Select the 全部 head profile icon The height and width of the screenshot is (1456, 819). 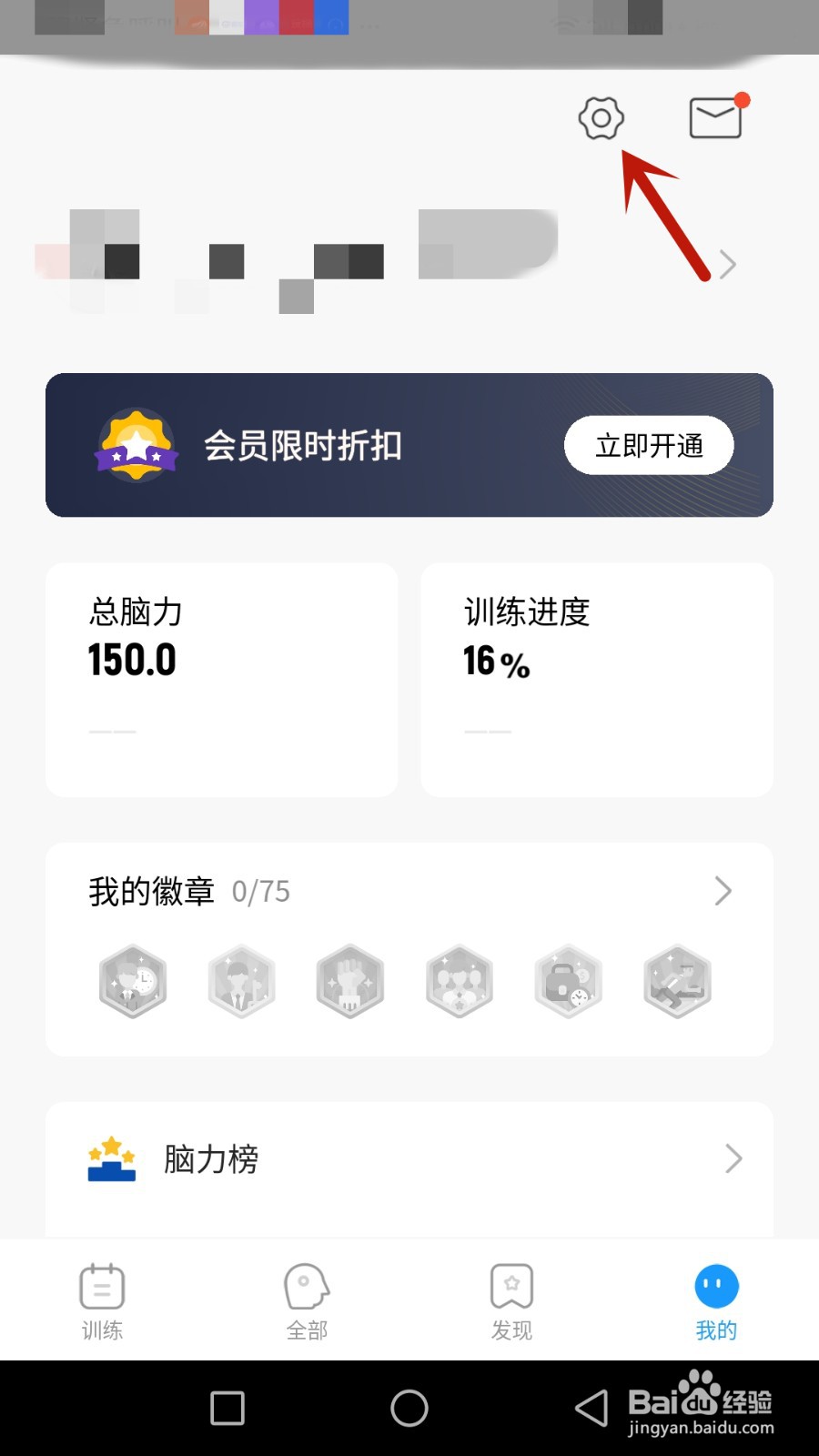tap(306, 1286)
